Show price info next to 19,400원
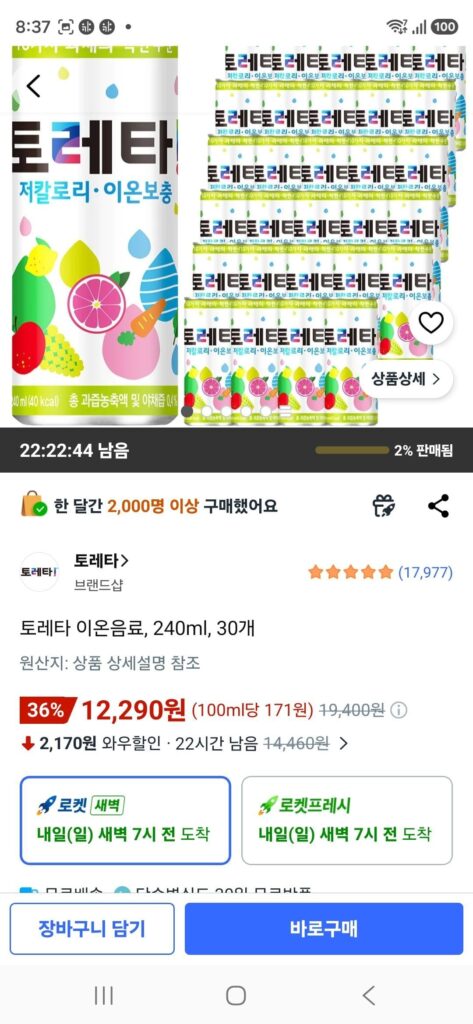The image size is (473, 1024). [399, 710]
